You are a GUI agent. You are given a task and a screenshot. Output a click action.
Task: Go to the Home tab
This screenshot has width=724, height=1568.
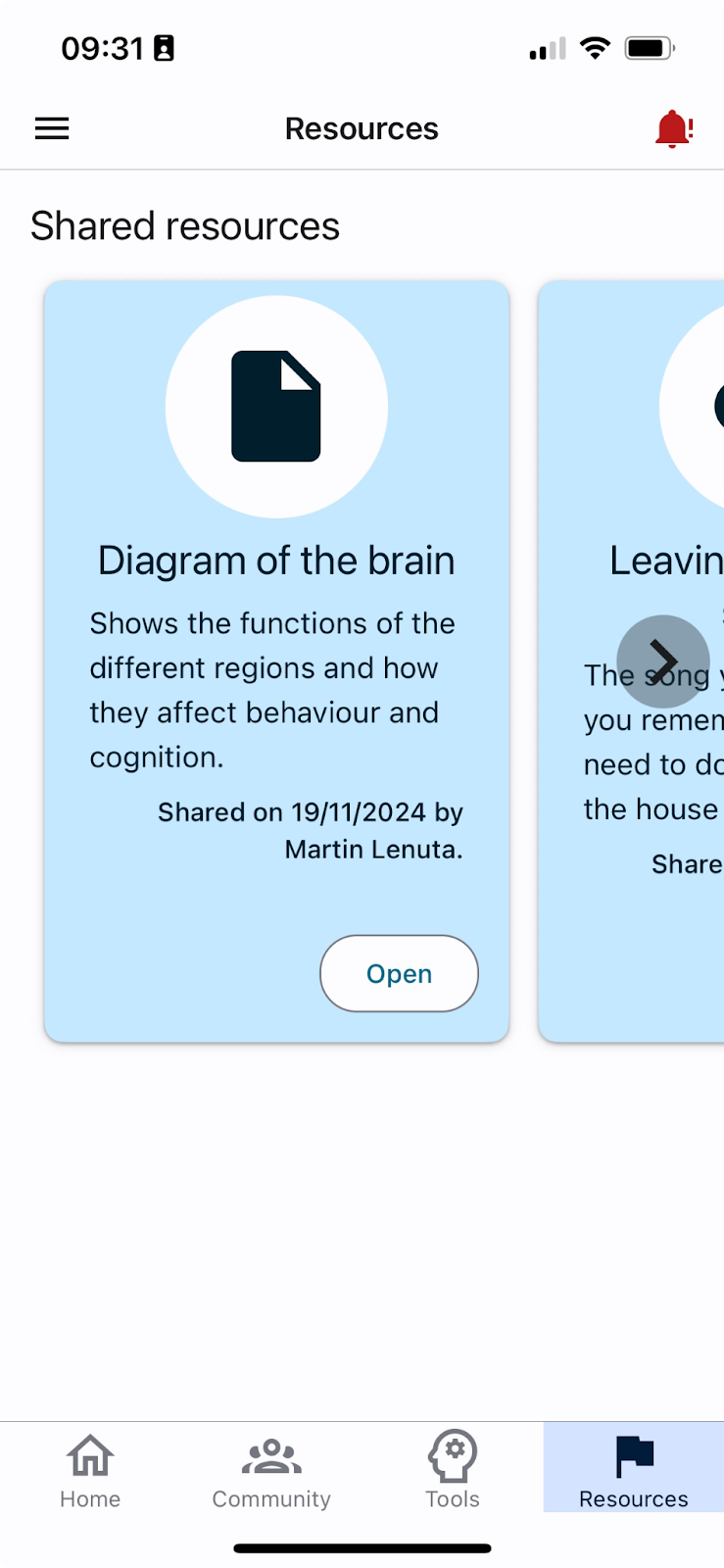tap(90, 1469)
